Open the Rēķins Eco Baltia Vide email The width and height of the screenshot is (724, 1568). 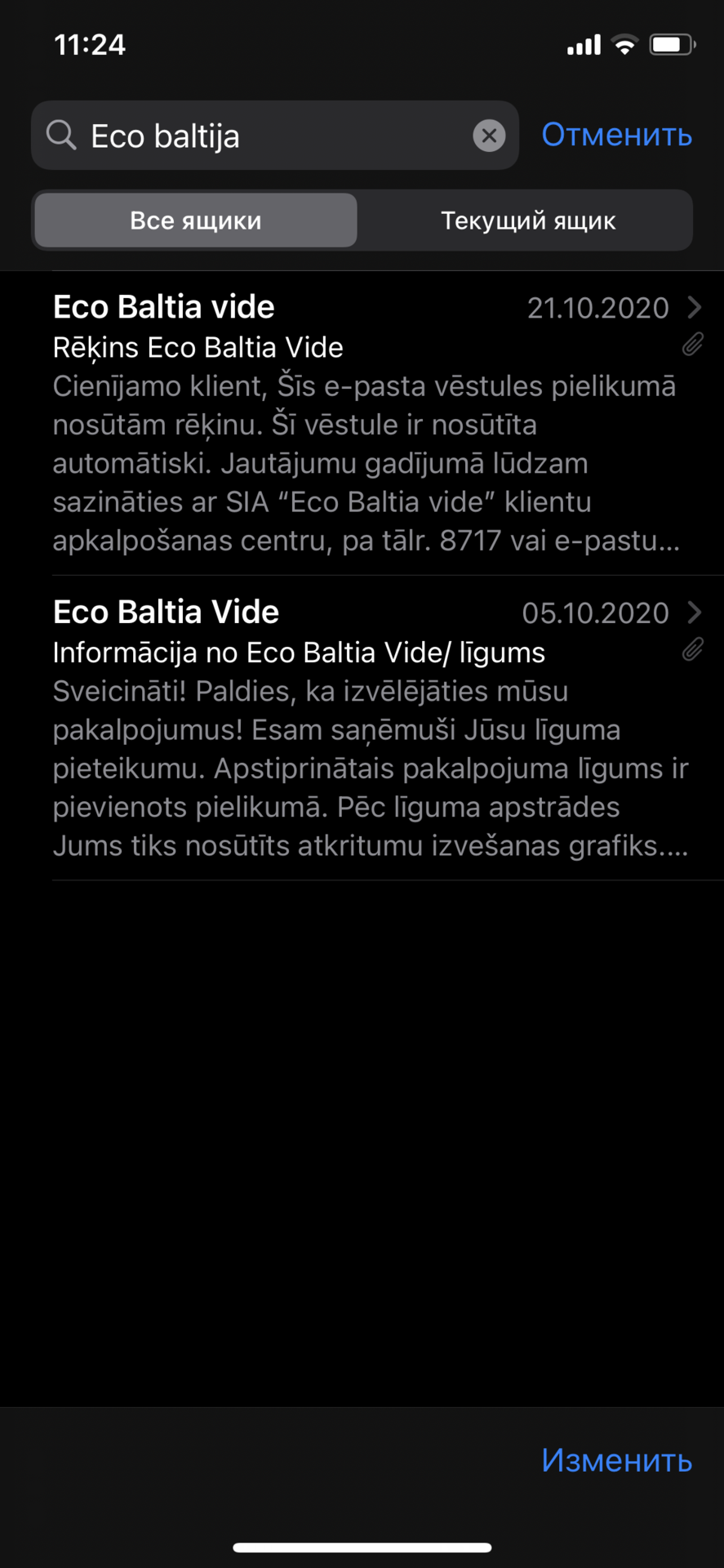tap(375, 423)
